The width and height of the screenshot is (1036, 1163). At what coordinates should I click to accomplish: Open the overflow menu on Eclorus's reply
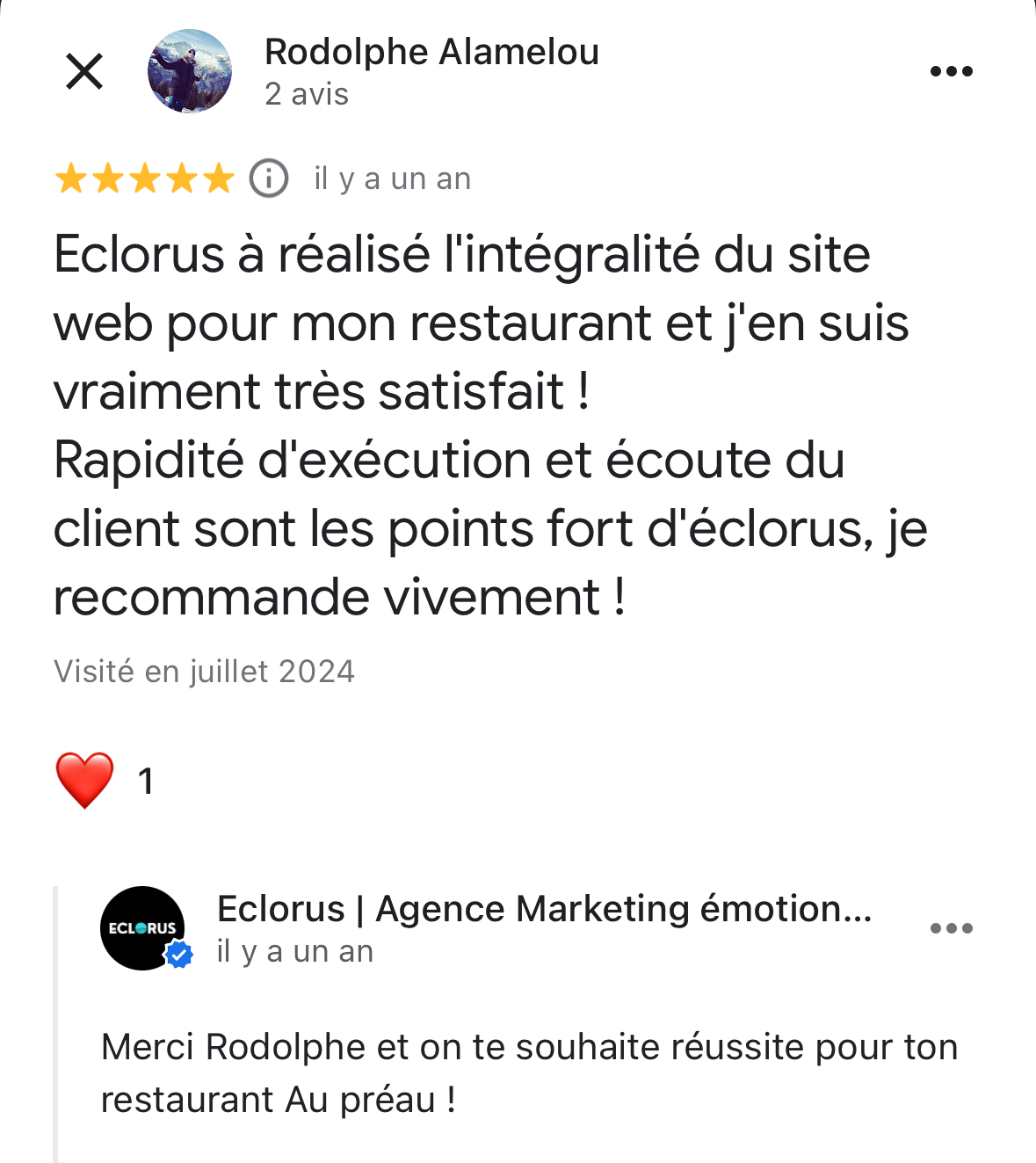click(951, 928)
